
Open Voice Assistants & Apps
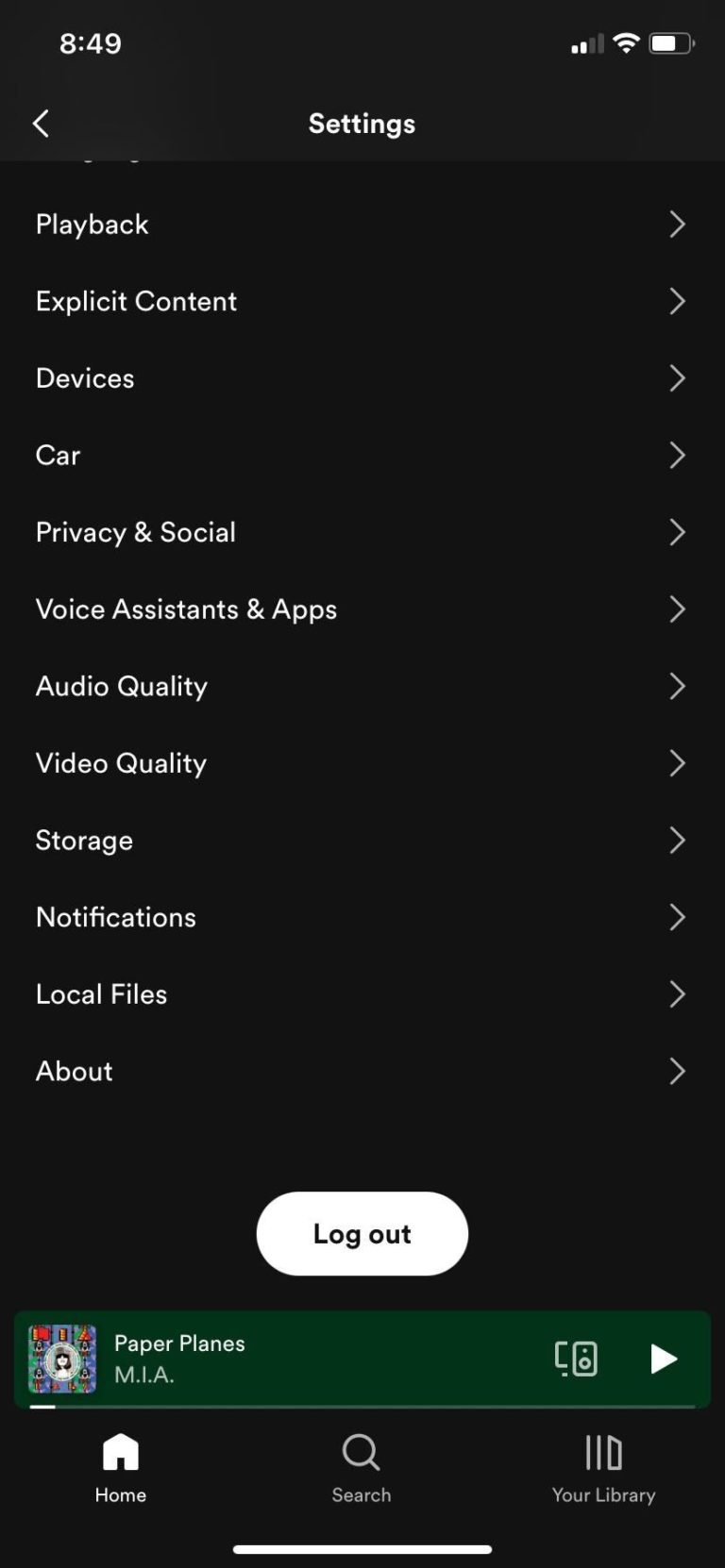[x=185, y=609]
